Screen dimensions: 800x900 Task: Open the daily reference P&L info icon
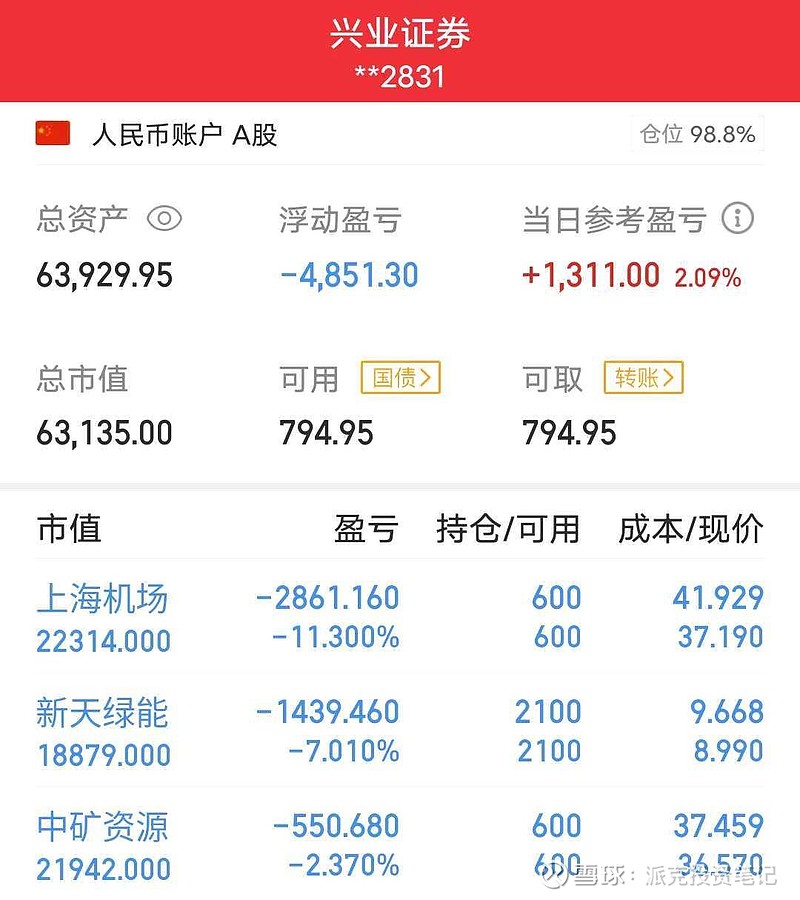737,220
